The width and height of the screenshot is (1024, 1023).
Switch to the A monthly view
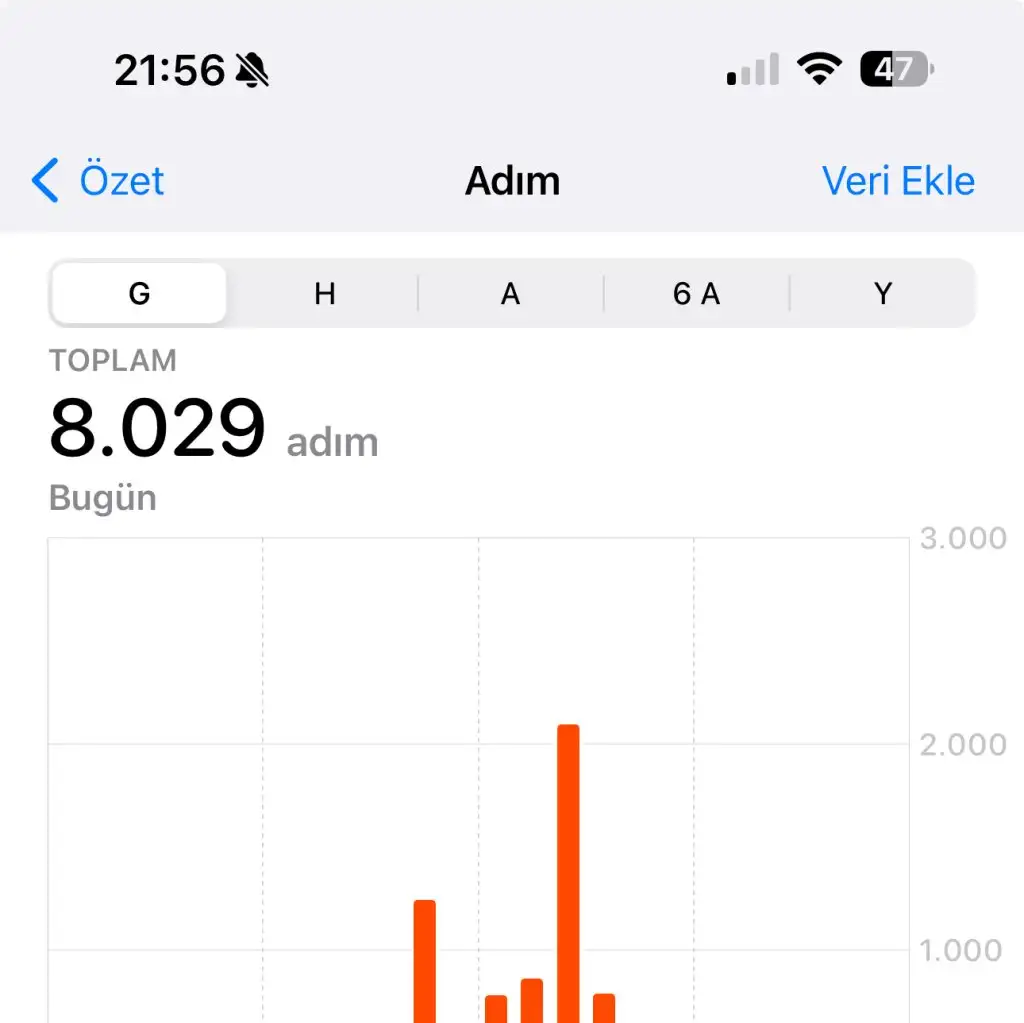[510, 294]
